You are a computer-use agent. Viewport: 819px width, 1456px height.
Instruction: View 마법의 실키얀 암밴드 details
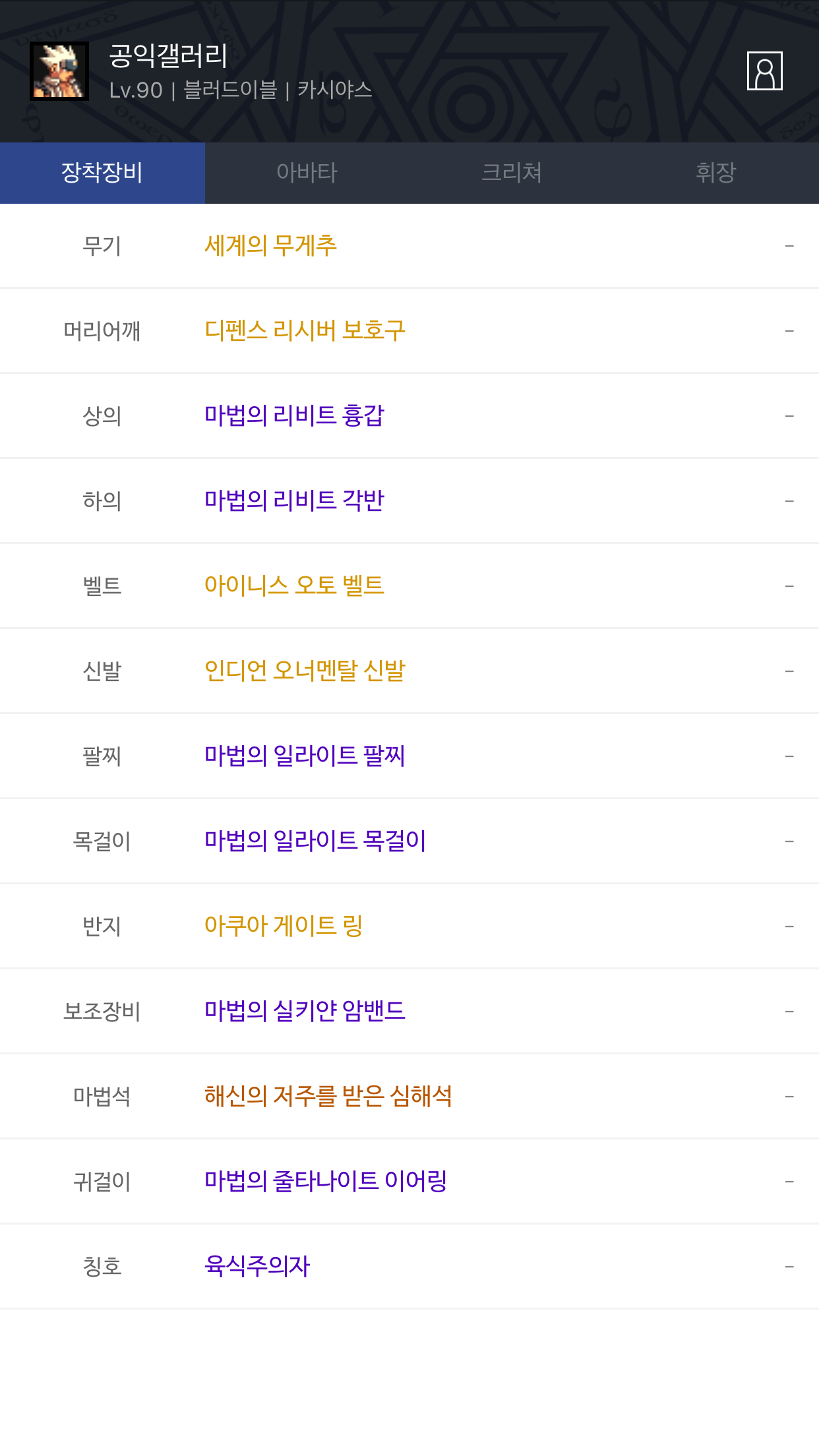pyautogui.click(x=305, y=1011)
